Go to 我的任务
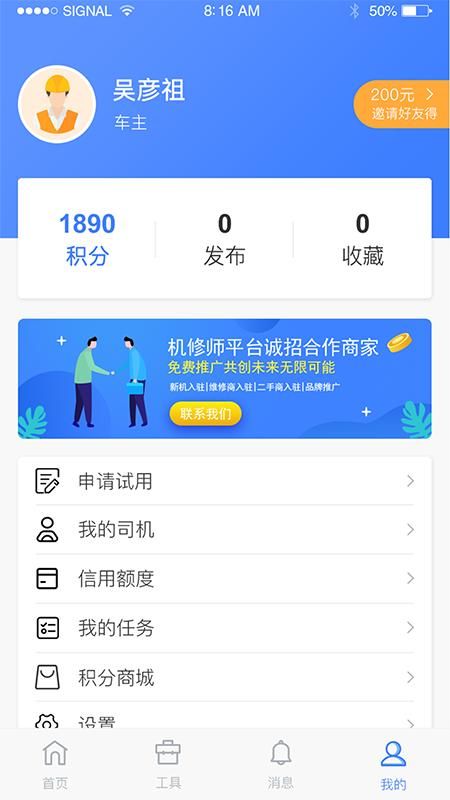Image resolution: width=450 pixels, height=800 pixels. click(x=224, y=628)
